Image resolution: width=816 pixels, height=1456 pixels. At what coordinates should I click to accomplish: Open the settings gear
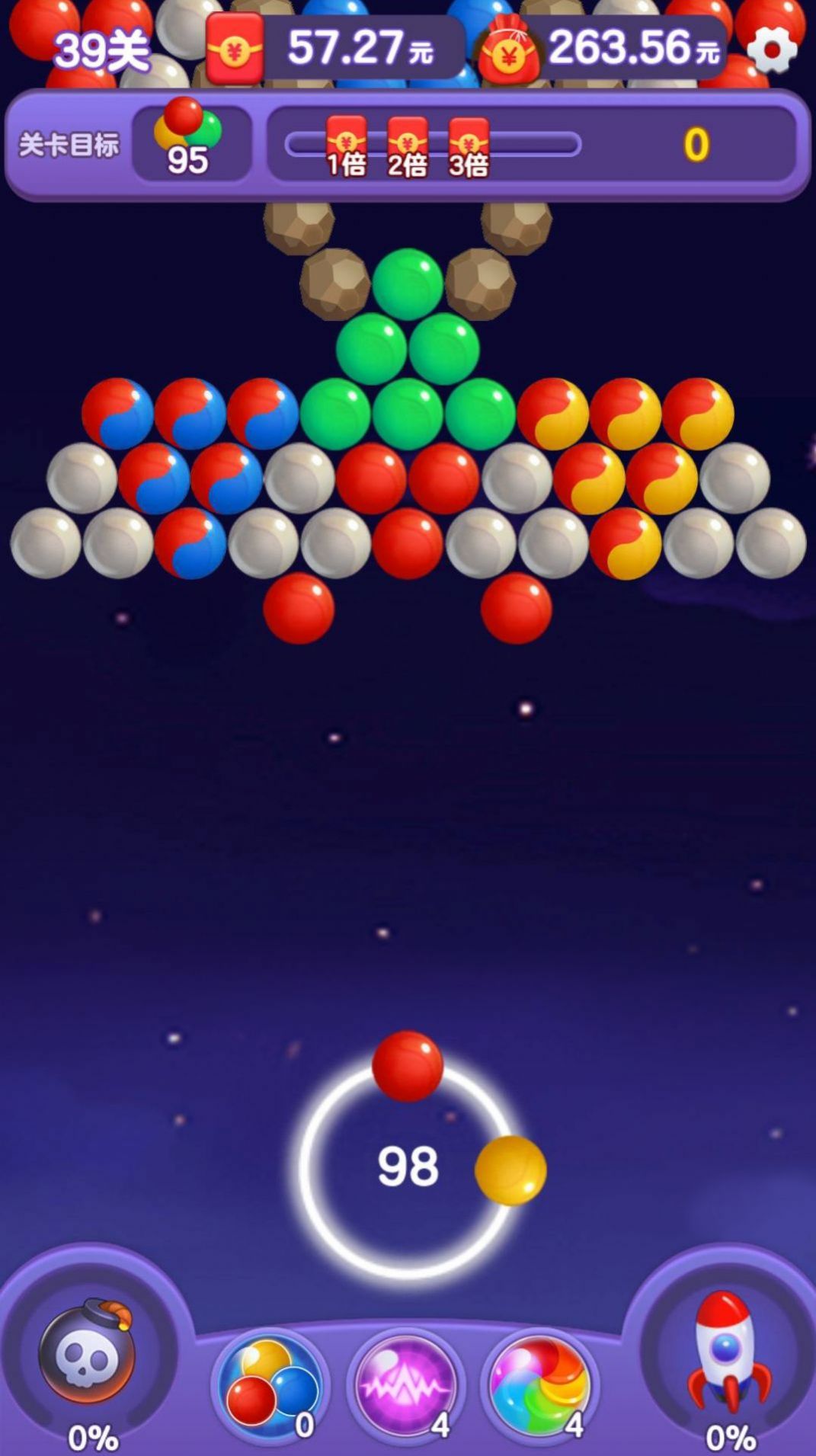pyautogui.click(x=771, y=50)
